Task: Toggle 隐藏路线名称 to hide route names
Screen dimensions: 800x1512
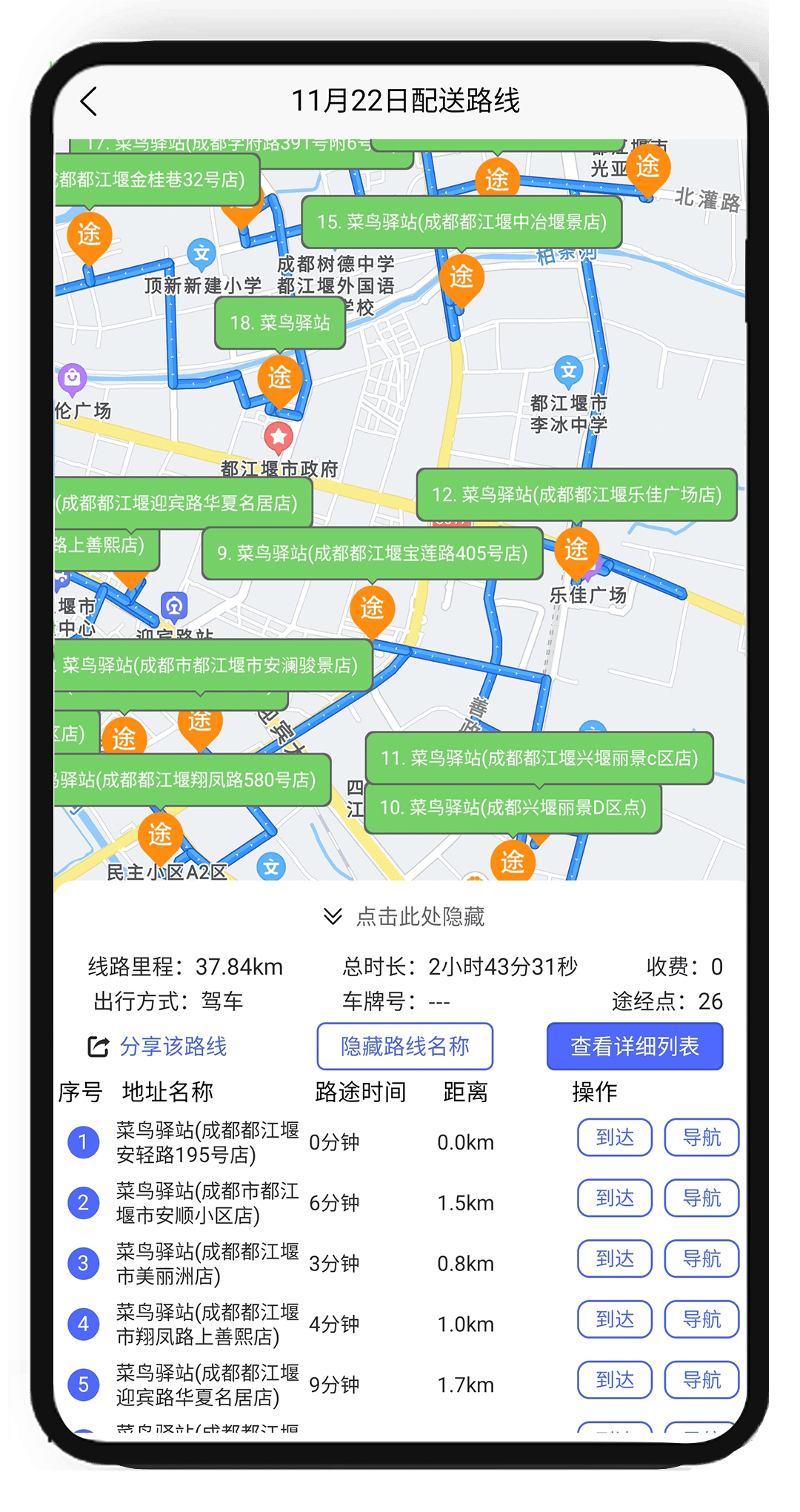Action: (x=405, y=1046)
